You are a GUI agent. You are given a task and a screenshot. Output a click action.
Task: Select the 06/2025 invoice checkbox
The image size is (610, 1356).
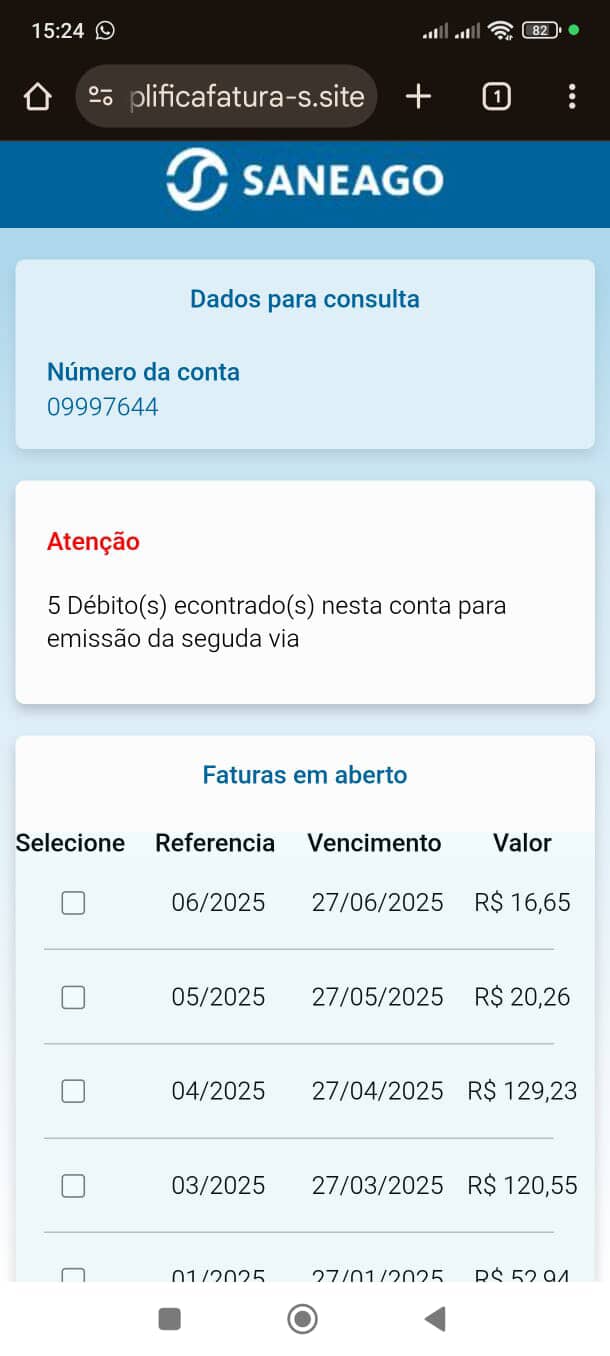[x=73, y=903]
